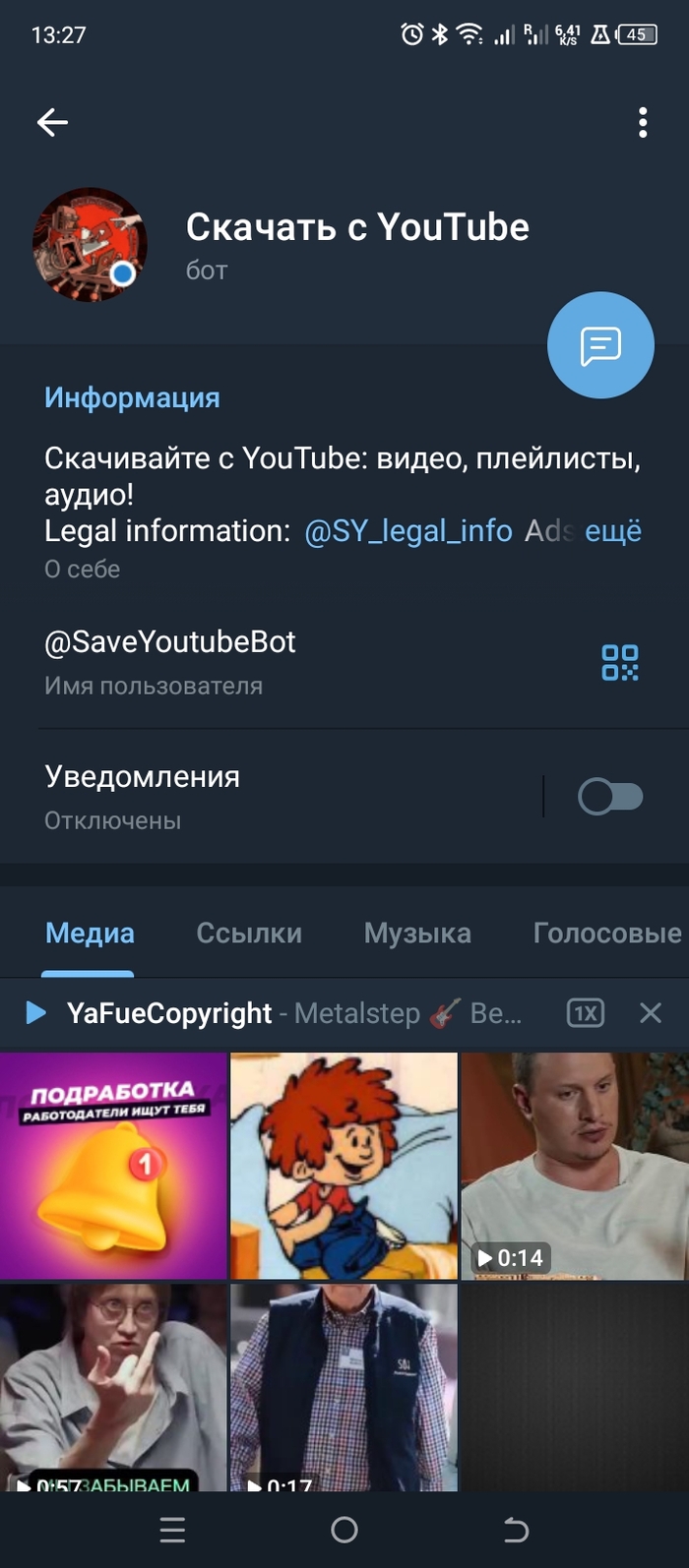The height and width of the screenshot is (1568, 689).
Task: Select the Медиа tab
Action: click(90, 933)
